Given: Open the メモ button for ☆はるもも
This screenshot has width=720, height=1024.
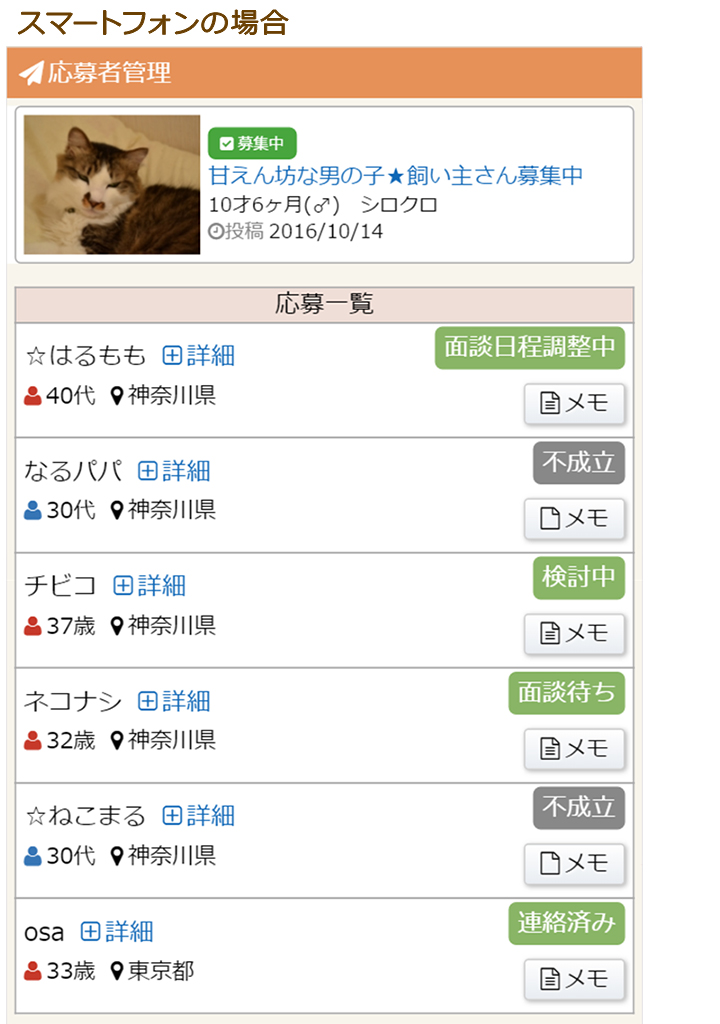Looking at the screenshot, I should [x=574, y=403].
